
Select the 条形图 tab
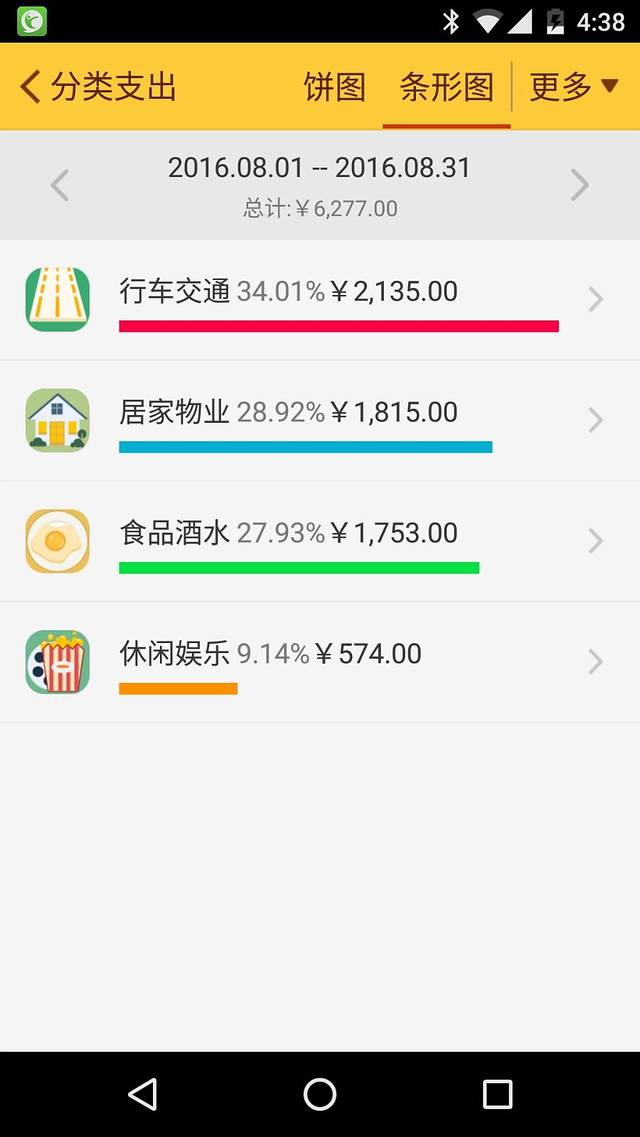point(446,87)
